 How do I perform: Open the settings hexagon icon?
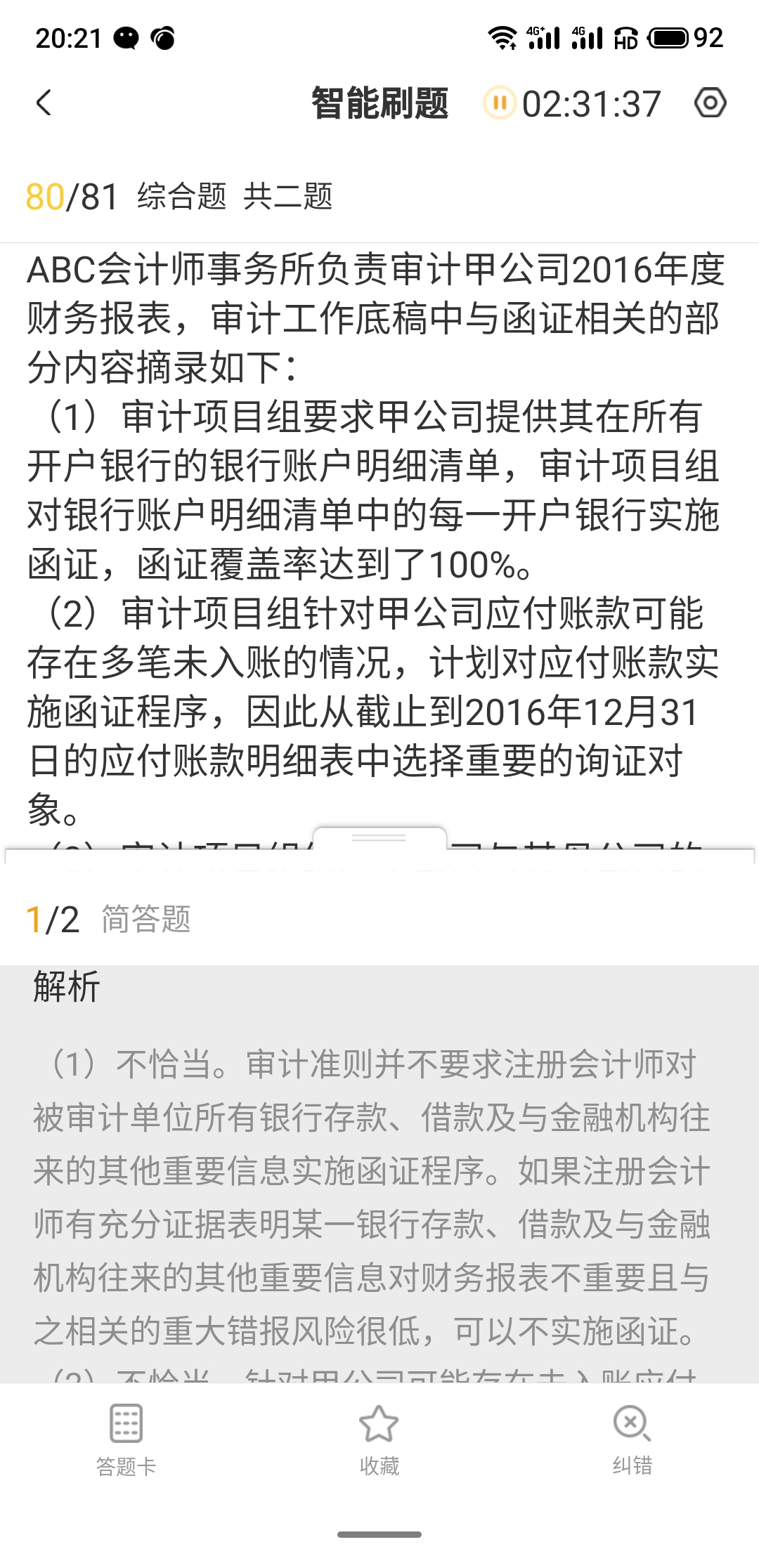point(710,103)
